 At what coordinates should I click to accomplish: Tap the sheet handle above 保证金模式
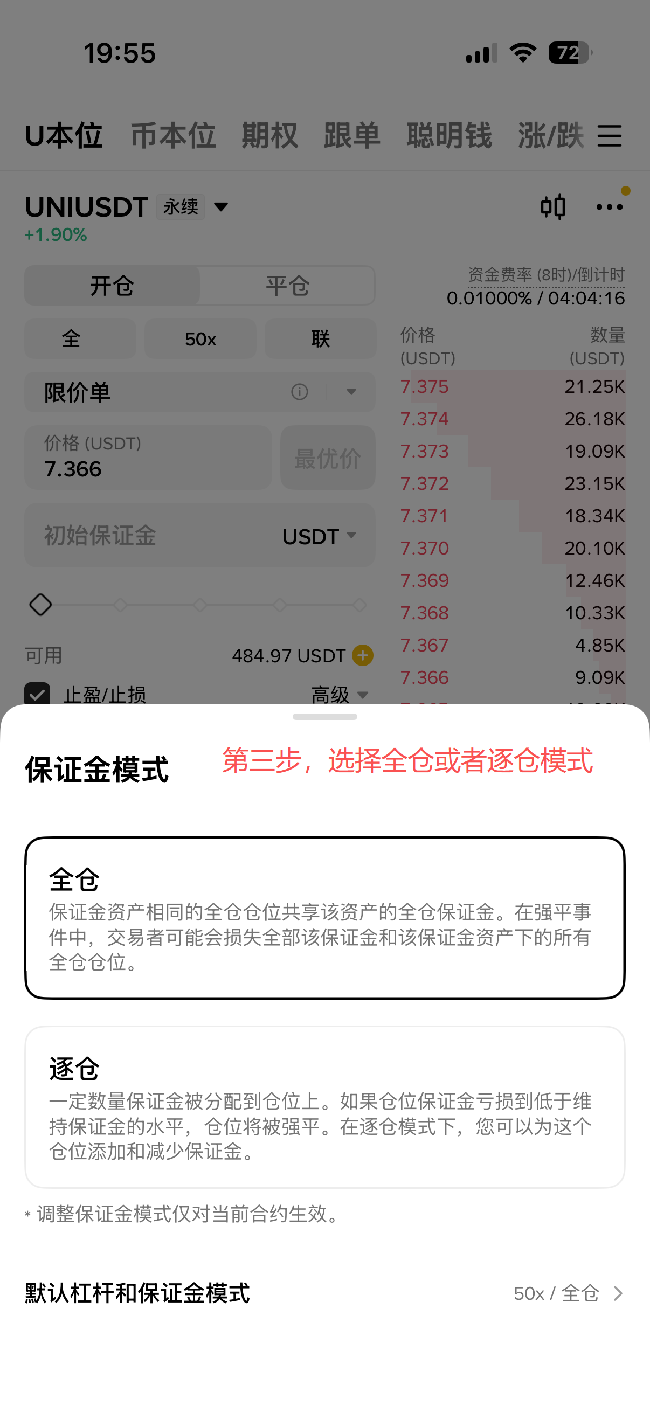click(x=325, y=717)
